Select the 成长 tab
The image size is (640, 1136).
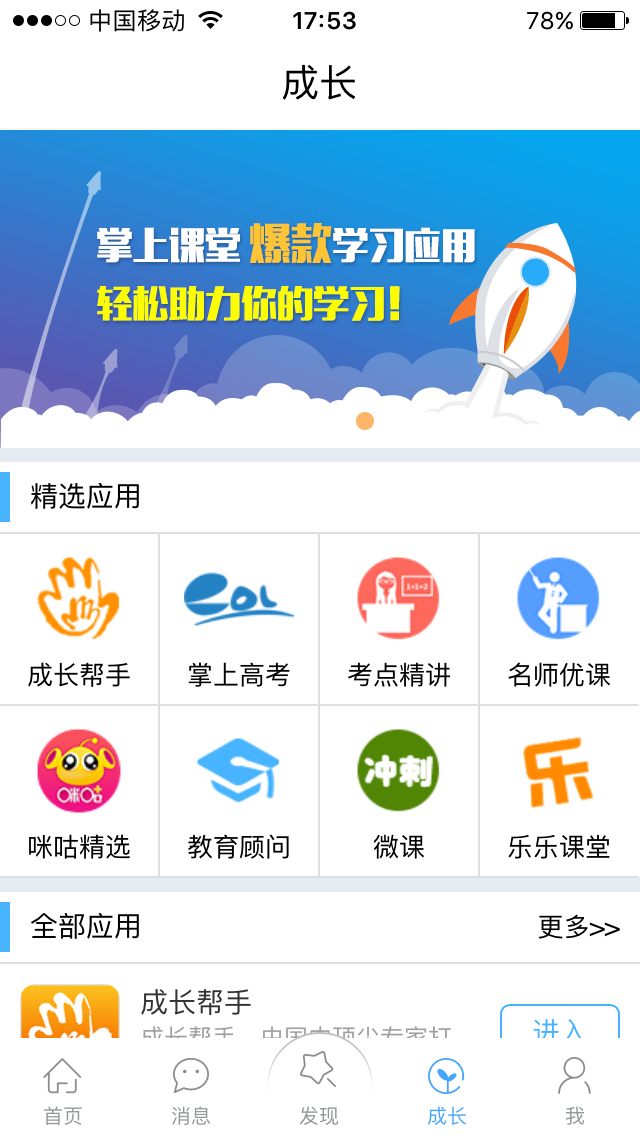[447, 1092]
